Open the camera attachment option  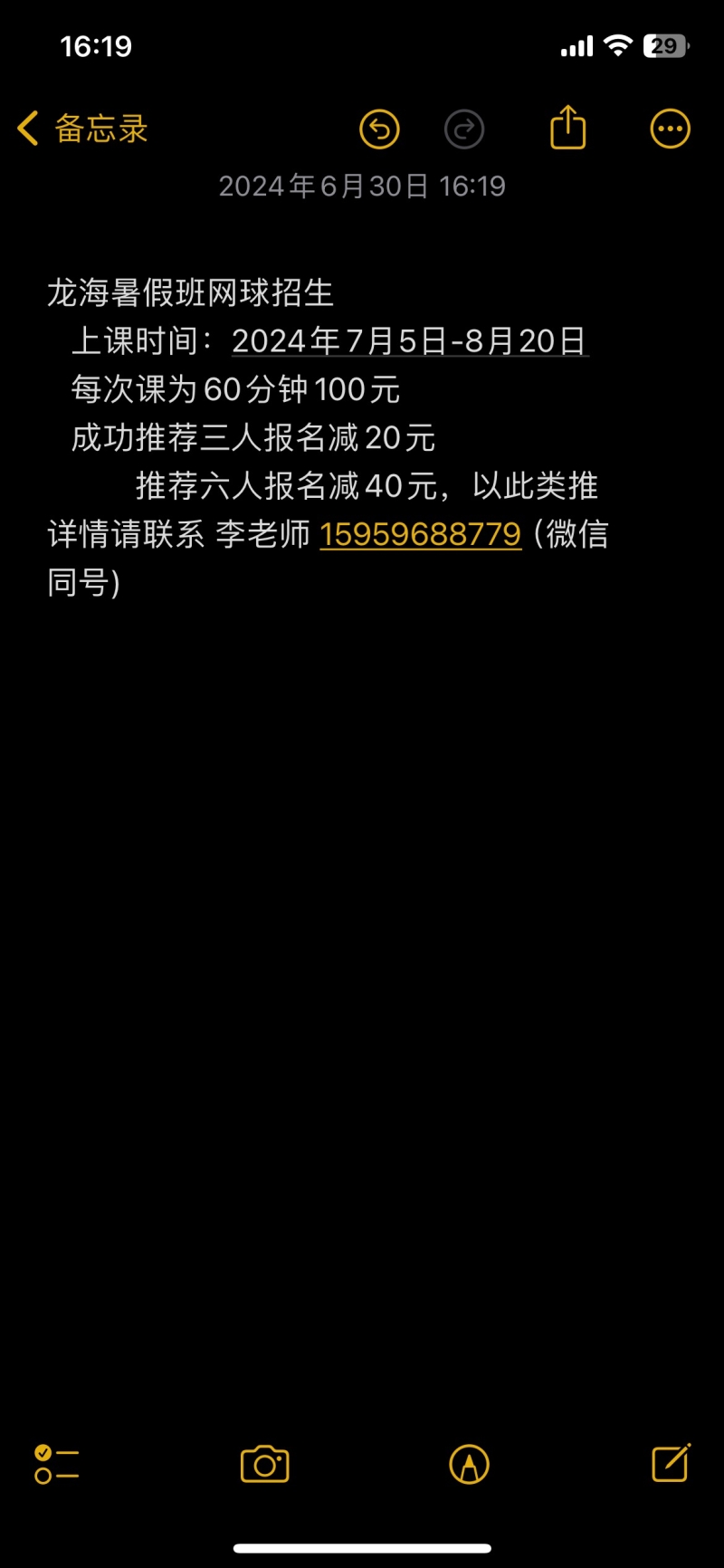(x=265, y=1464)
